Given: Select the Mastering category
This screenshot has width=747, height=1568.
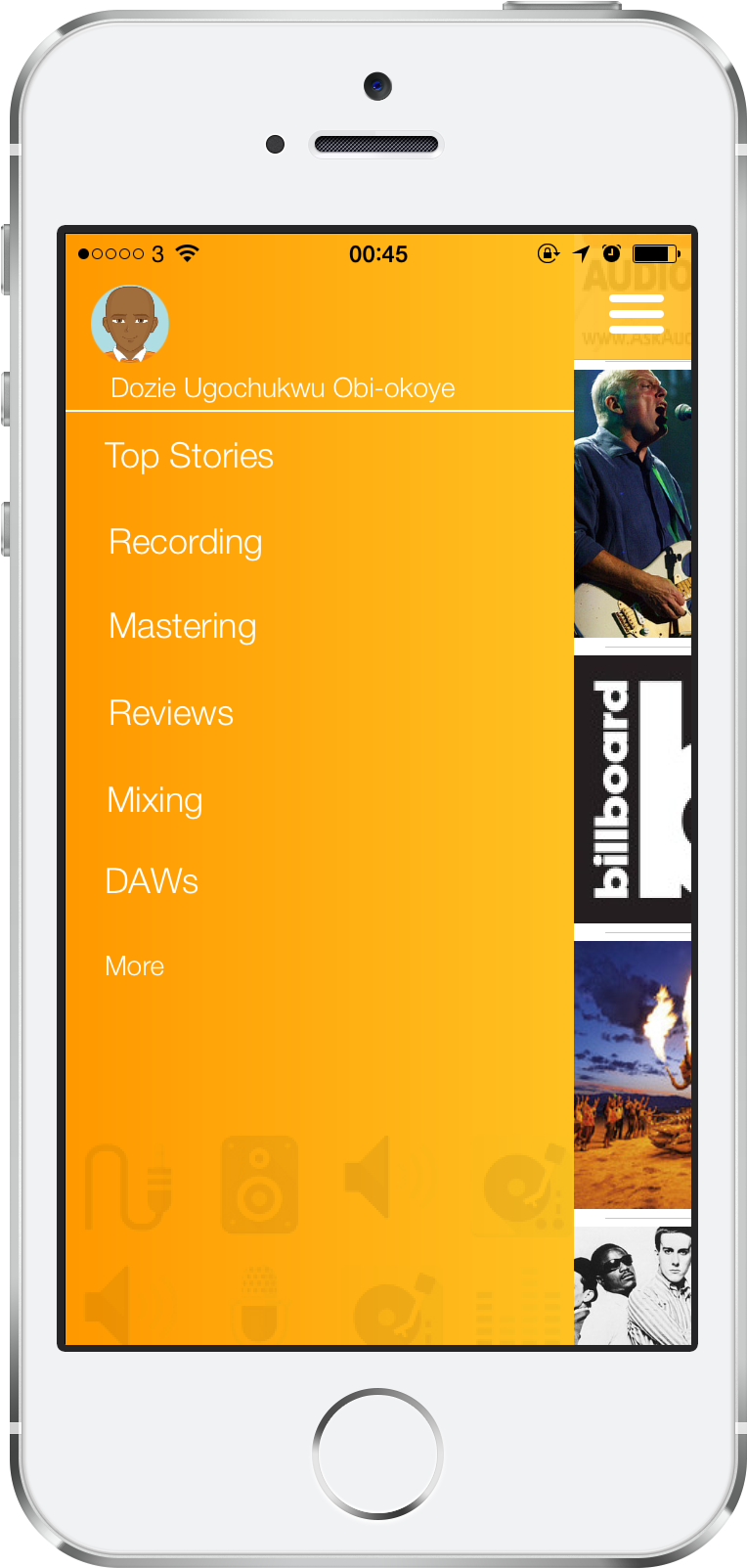Looking at the screenshot, I should pos(183,626).
